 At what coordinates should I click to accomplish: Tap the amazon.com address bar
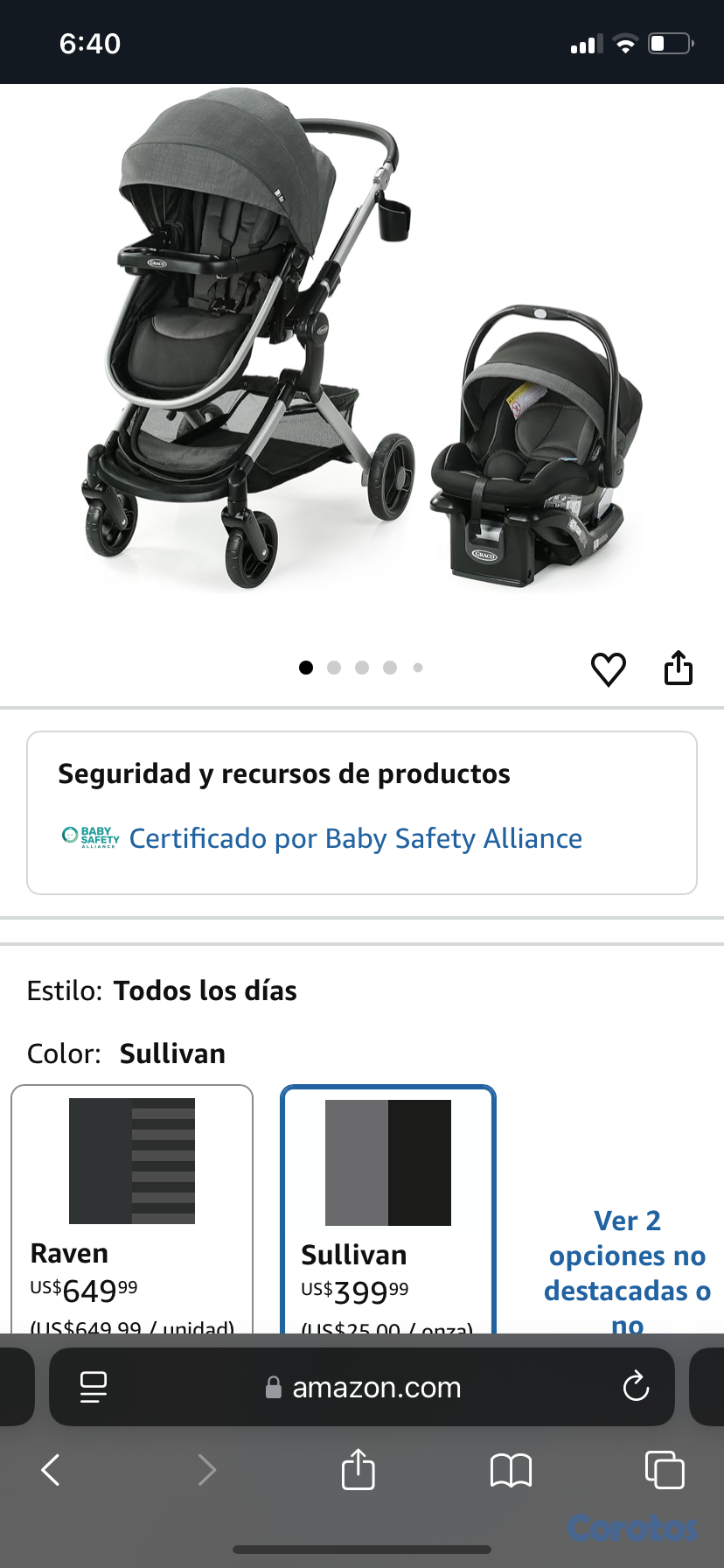coord(376,1387)
